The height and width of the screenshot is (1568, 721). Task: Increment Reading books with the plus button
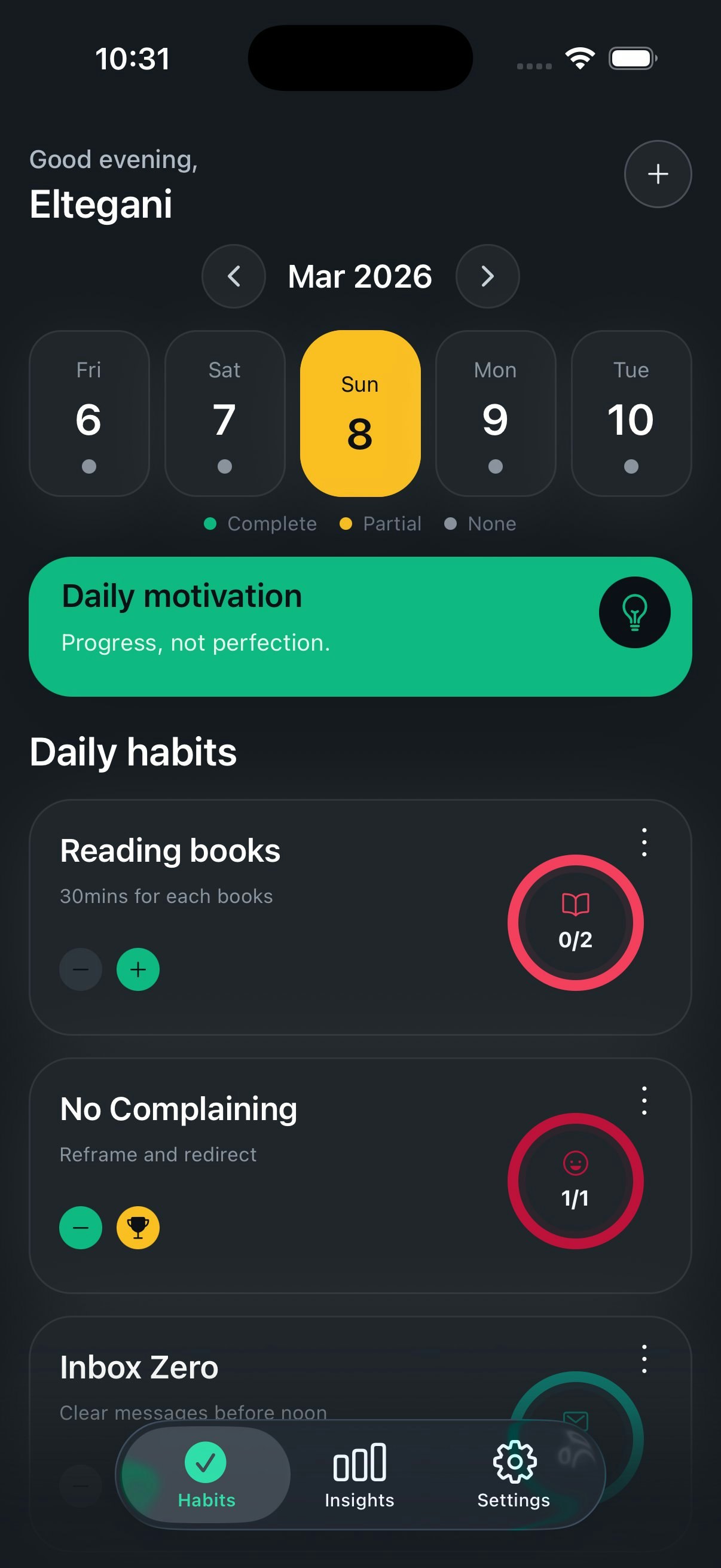click(x=138, y=969)
